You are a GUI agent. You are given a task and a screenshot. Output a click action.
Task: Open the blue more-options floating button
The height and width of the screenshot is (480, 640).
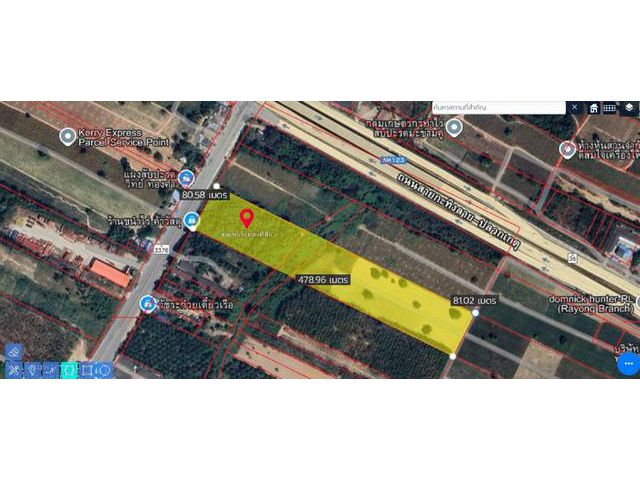pyautogui.click(x=628, y=363)
